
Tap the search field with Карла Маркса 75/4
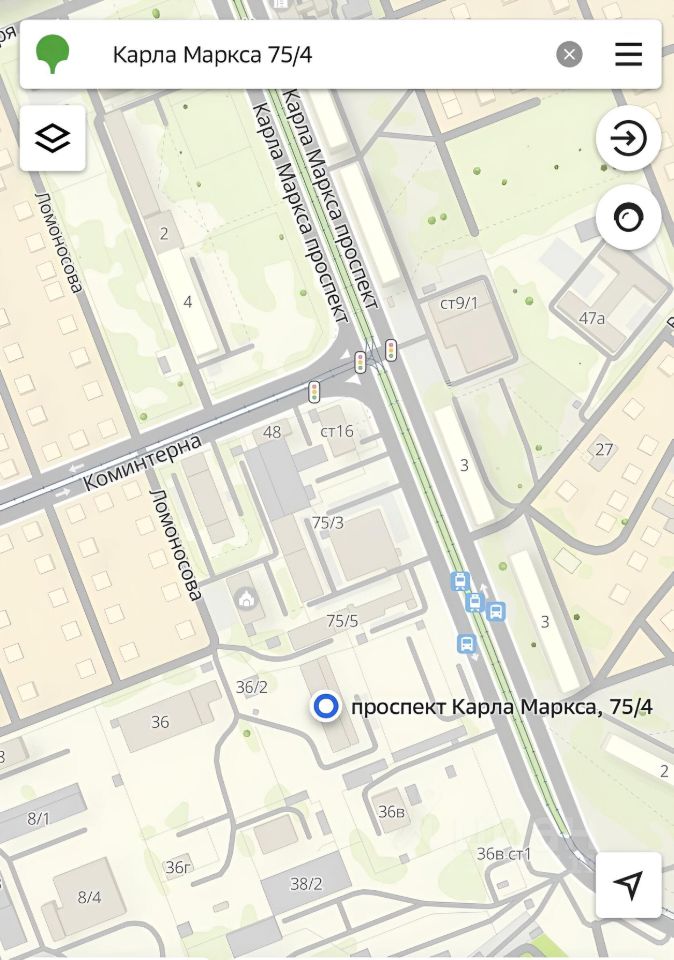tap(320, 55)
